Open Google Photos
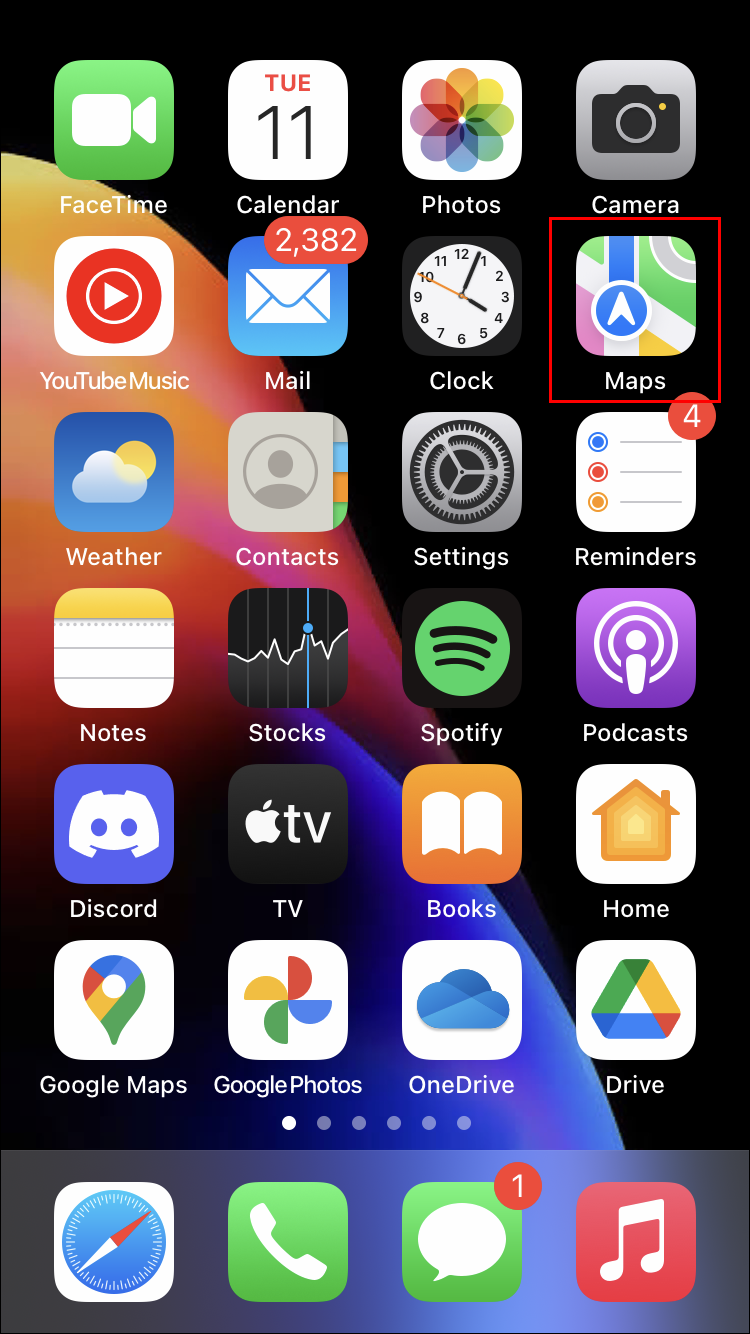Image resolution: width=750 pixels, height=1334 pixels. [287, 1000]
